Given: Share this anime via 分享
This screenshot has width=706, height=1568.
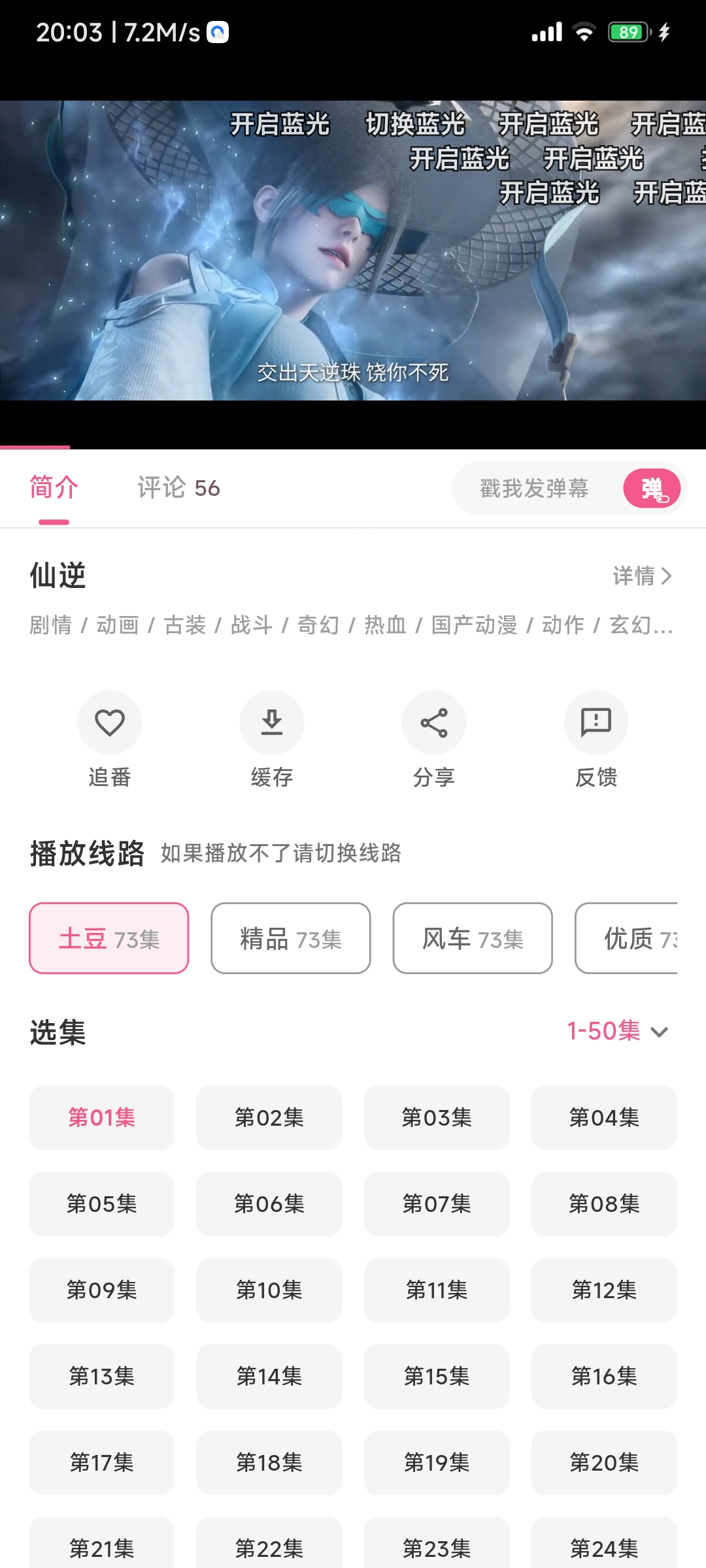Looking at the screenshot, I should tap(434, 723).
